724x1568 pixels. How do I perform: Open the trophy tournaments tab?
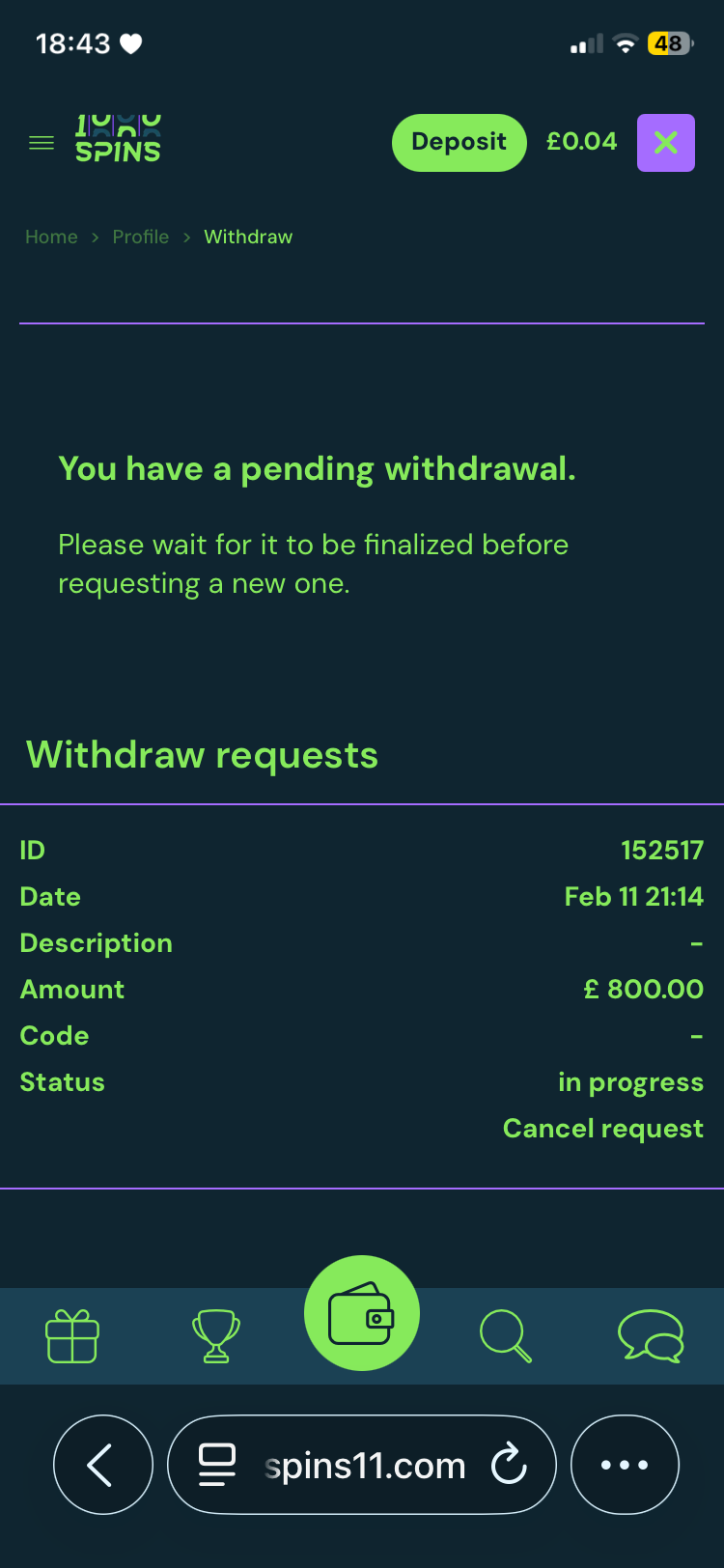coord(216,1336)
